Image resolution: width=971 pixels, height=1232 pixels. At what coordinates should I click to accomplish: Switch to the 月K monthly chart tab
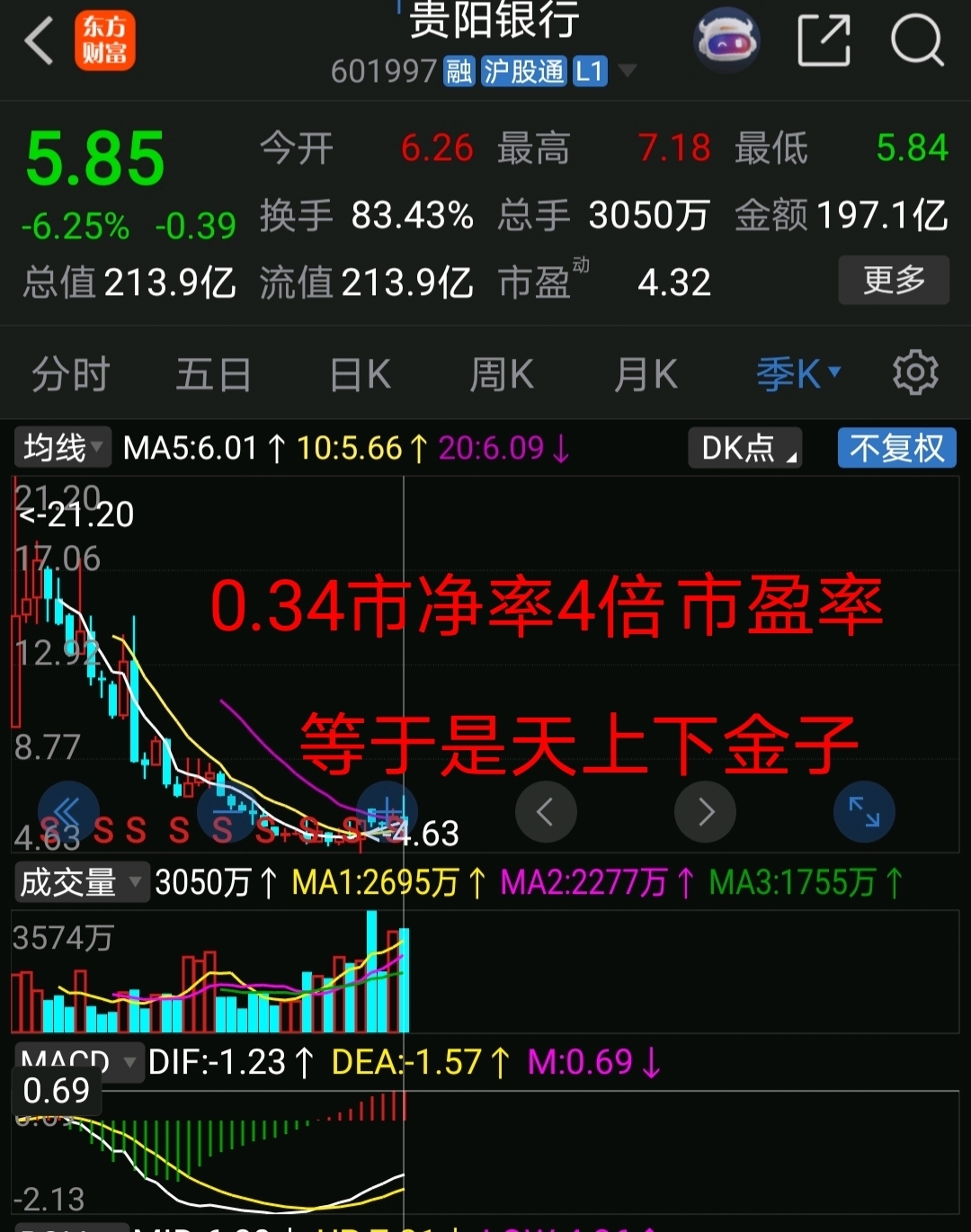645,374
